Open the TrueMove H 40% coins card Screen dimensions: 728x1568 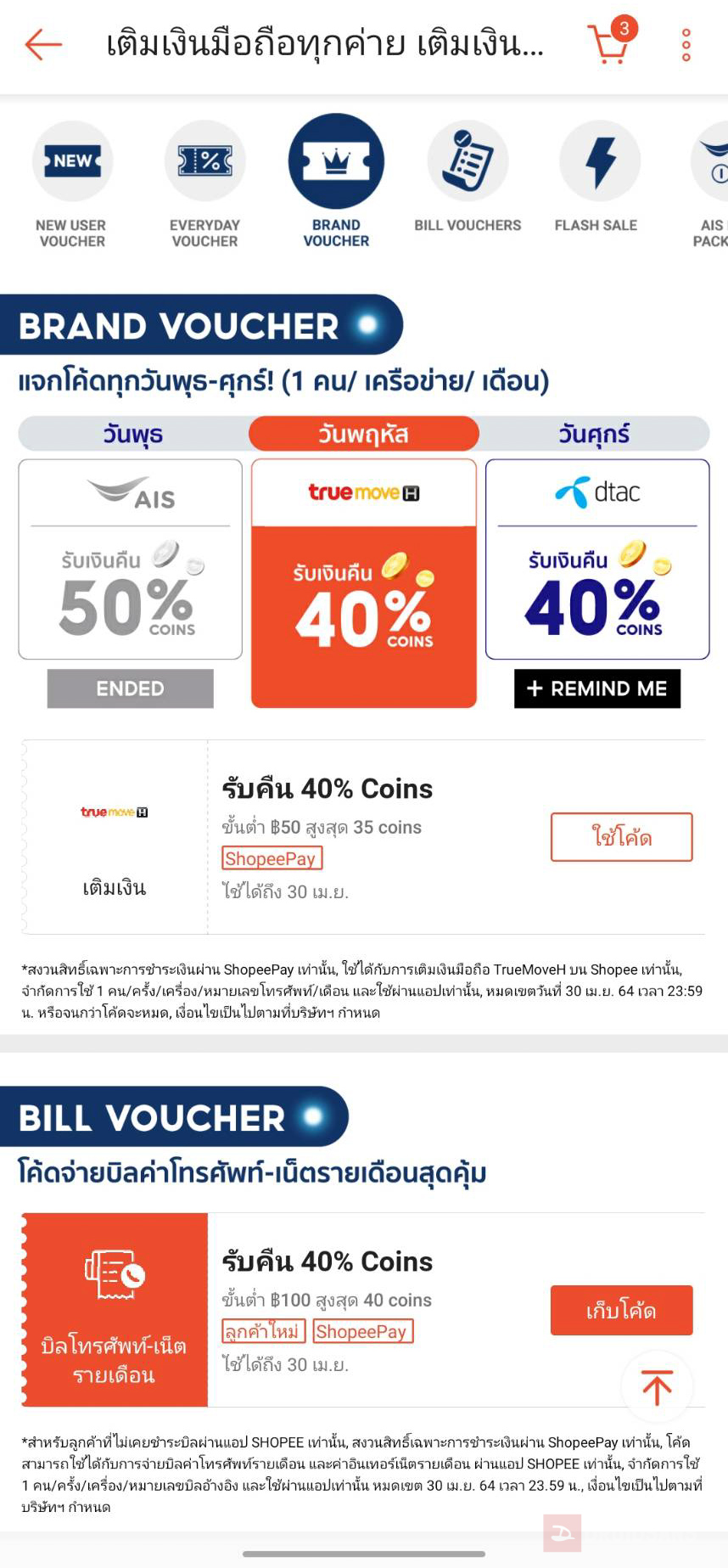(363, 582)
